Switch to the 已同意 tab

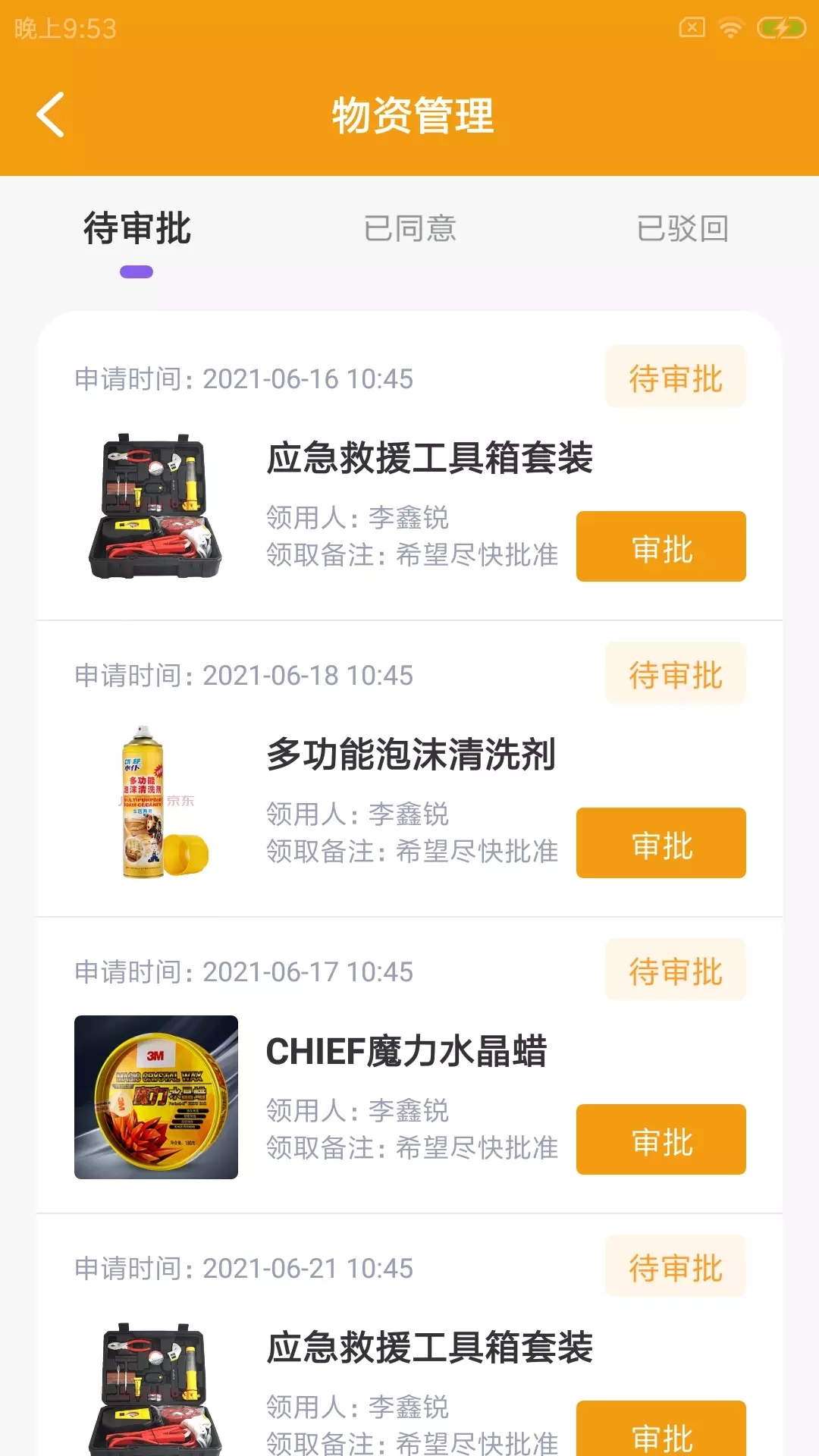pos(409,230)
